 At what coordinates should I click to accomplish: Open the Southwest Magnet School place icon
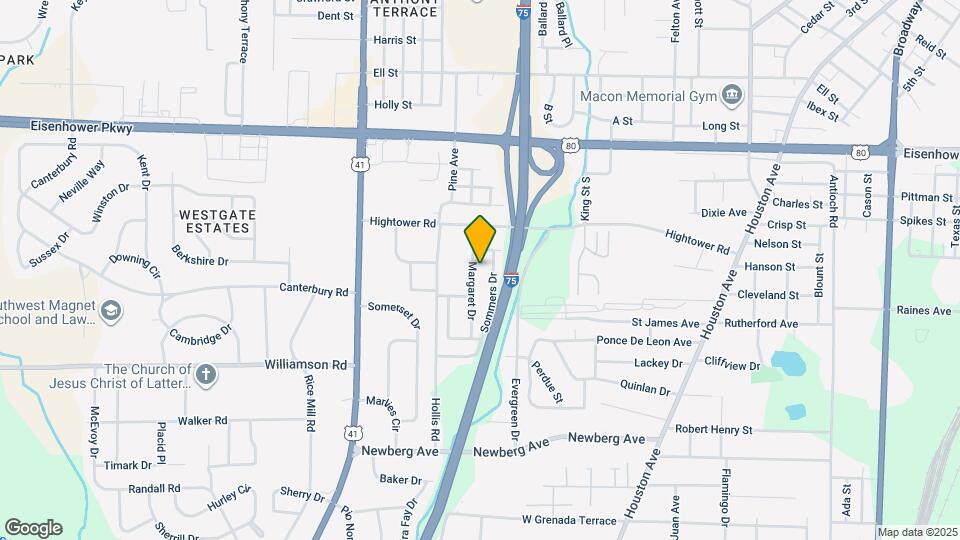pos(112,312)
